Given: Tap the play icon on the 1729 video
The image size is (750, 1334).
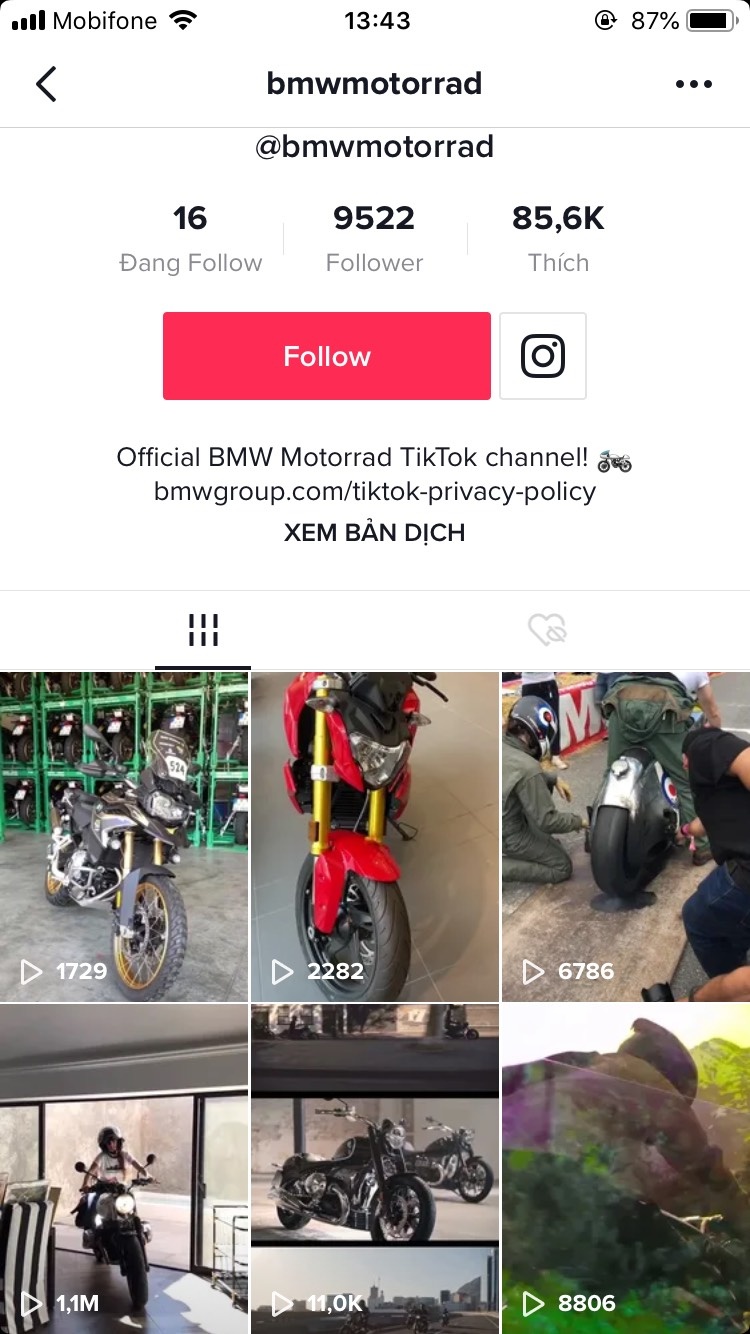Looking at the screenshot, I should [x=30, y=971].
